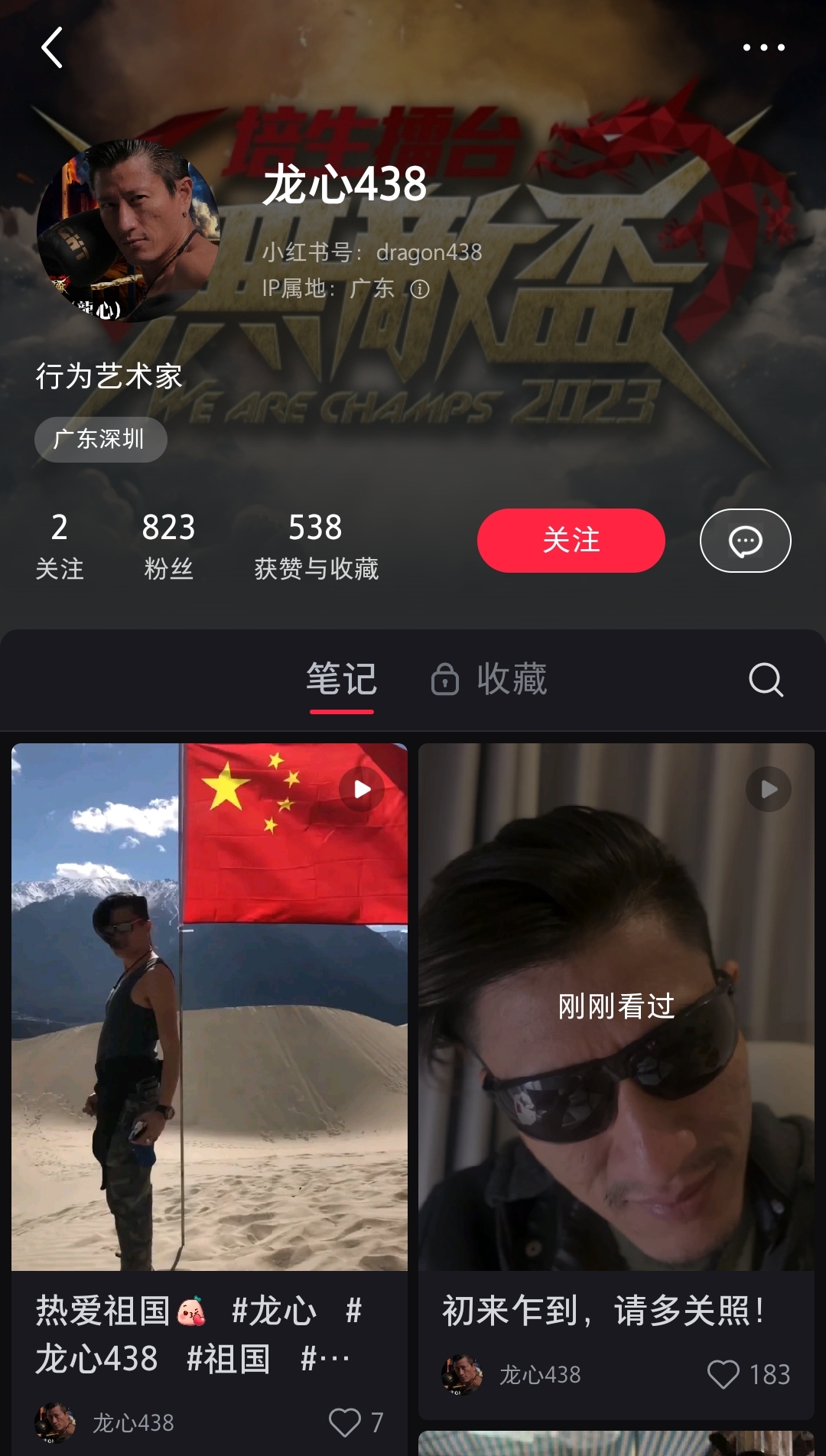The image size is (826, 1456).
Task: View the 关注 following list
Action: coord(60,544)
